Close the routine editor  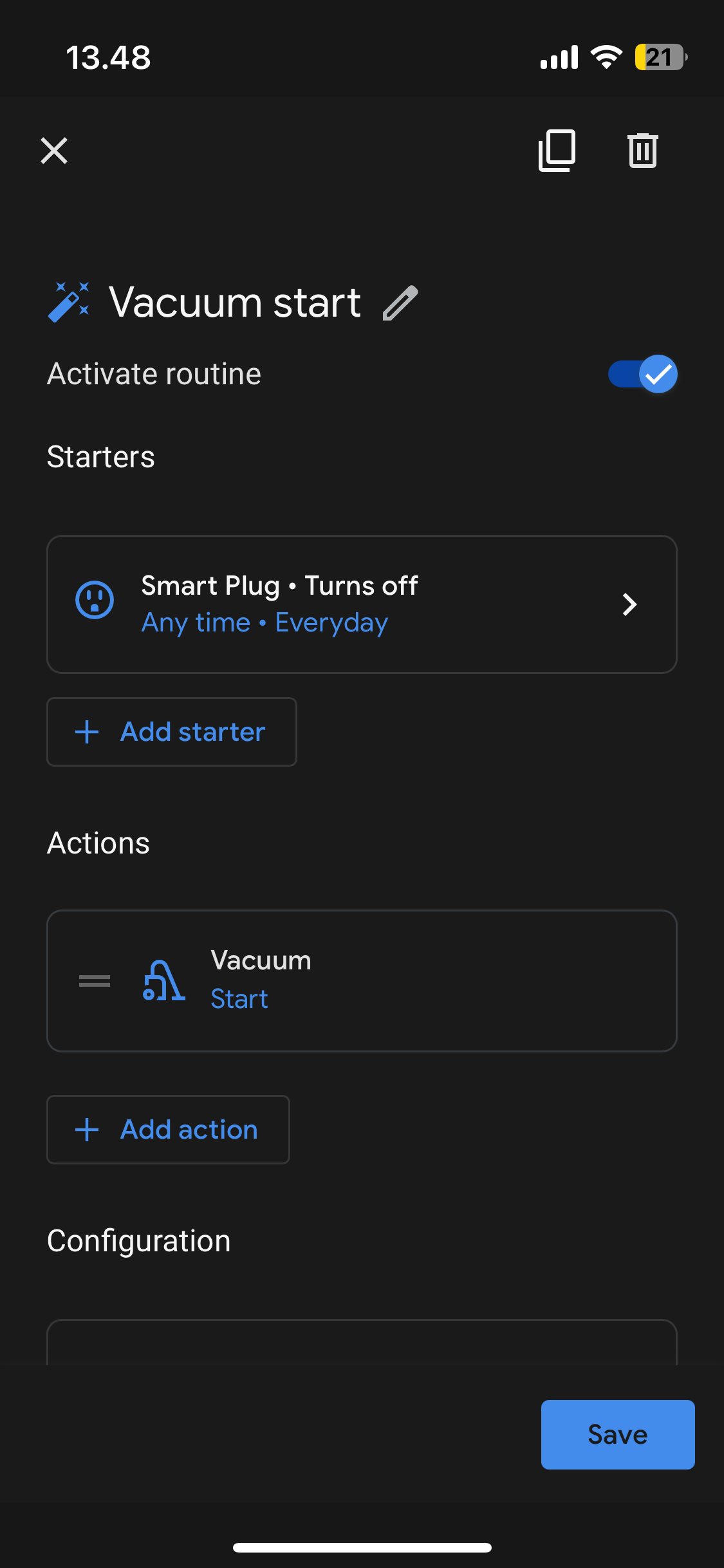[x=54, y=151]
